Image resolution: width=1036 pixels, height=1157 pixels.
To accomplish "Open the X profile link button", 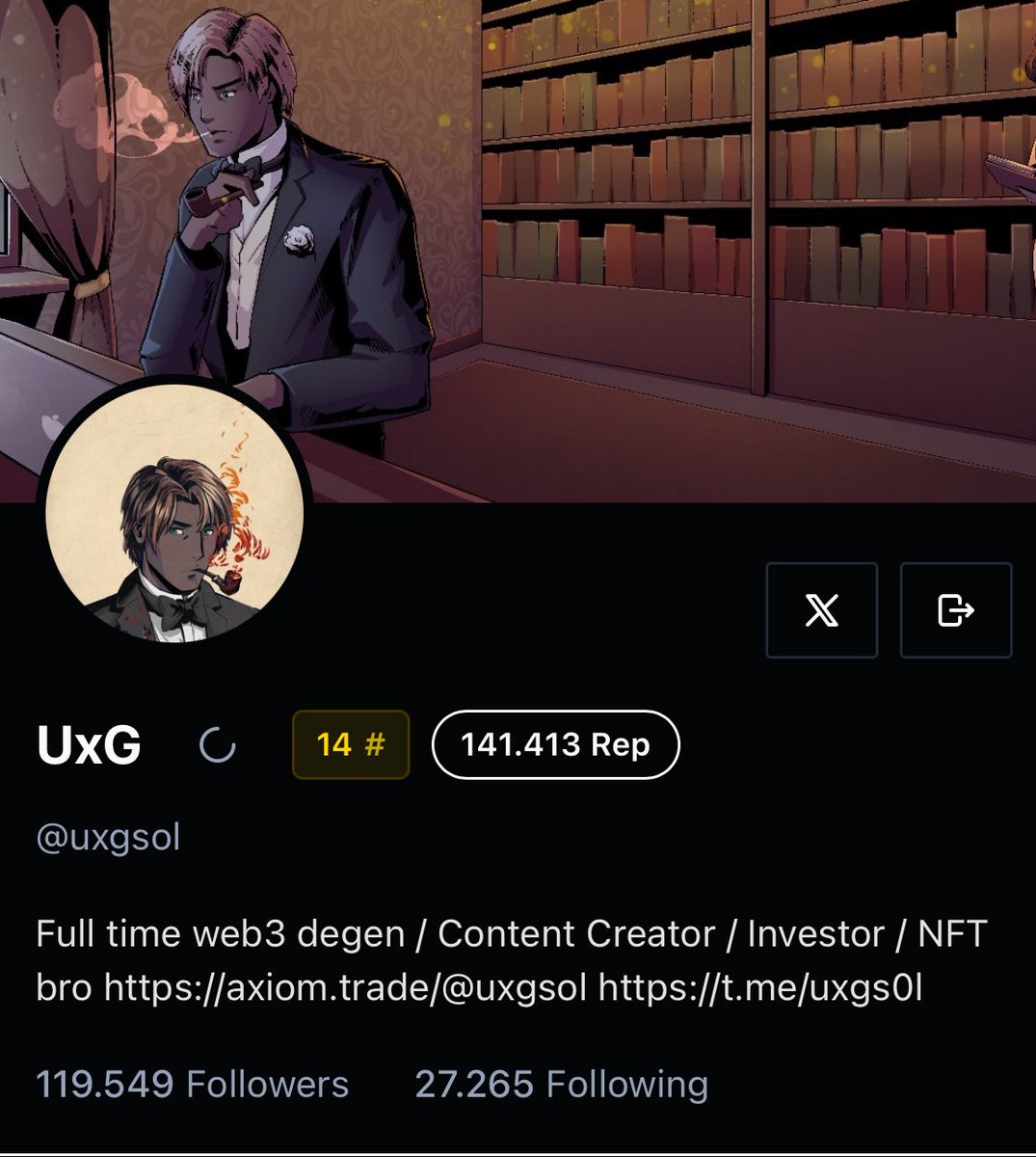I will click(x=821, y=610).
